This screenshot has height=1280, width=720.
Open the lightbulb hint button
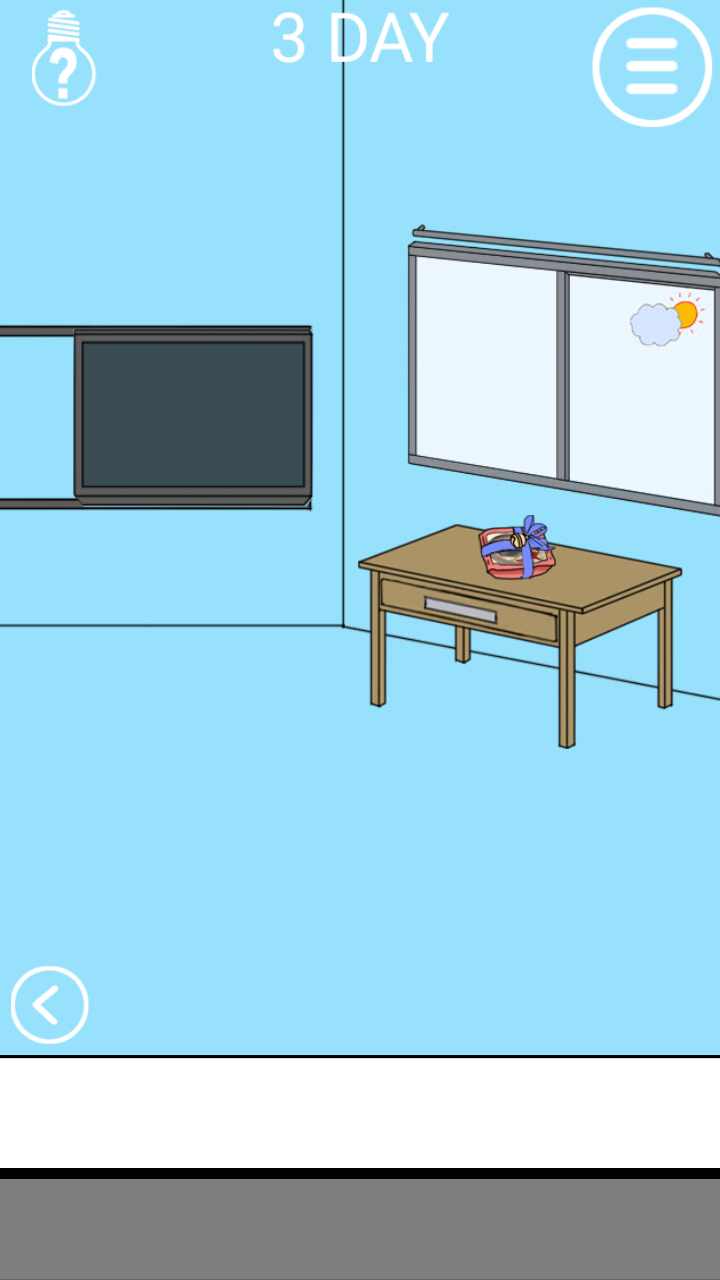(x=63, y=60)
